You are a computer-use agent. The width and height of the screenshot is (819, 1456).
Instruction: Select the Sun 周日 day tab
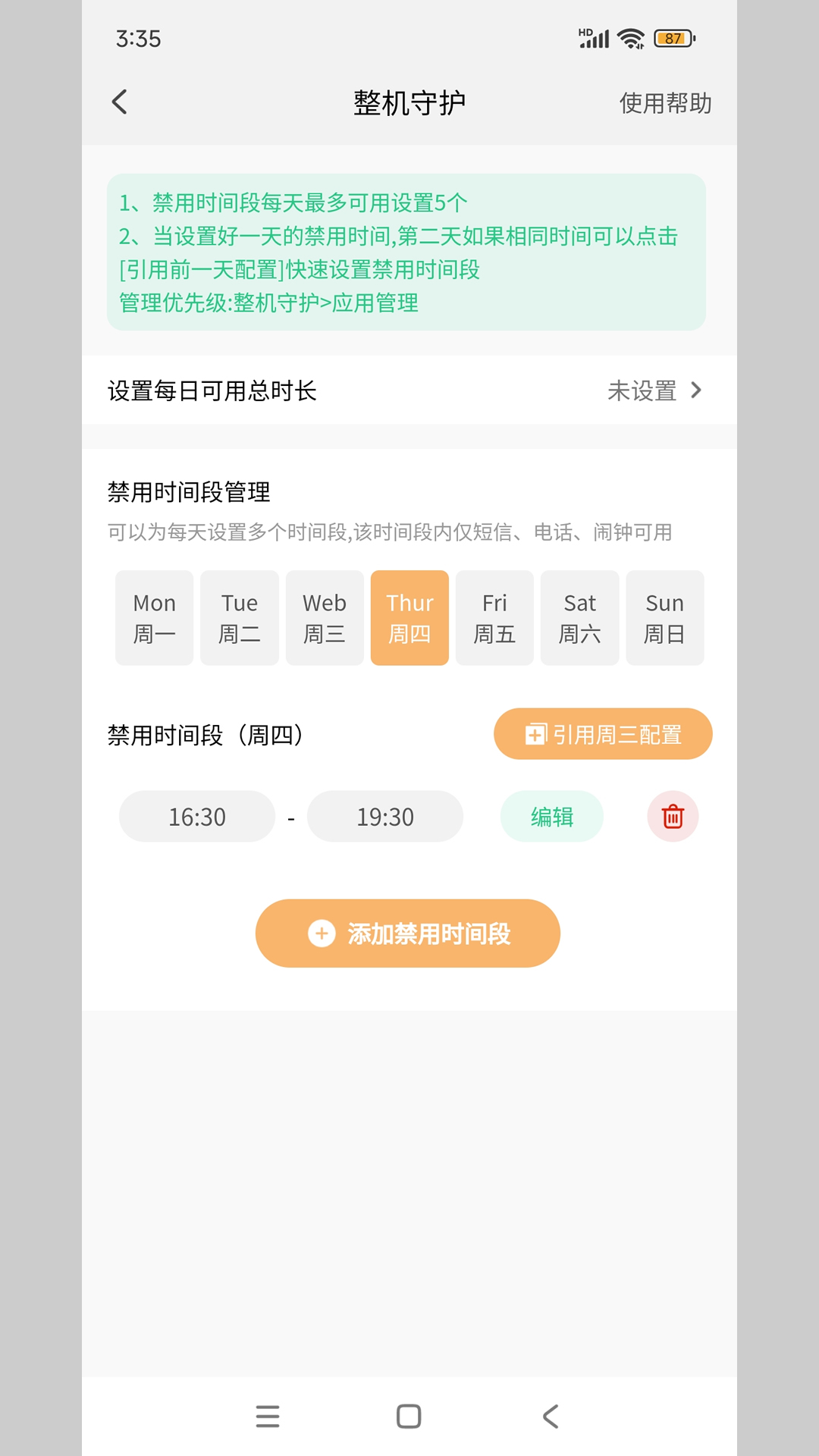(665, 617)
